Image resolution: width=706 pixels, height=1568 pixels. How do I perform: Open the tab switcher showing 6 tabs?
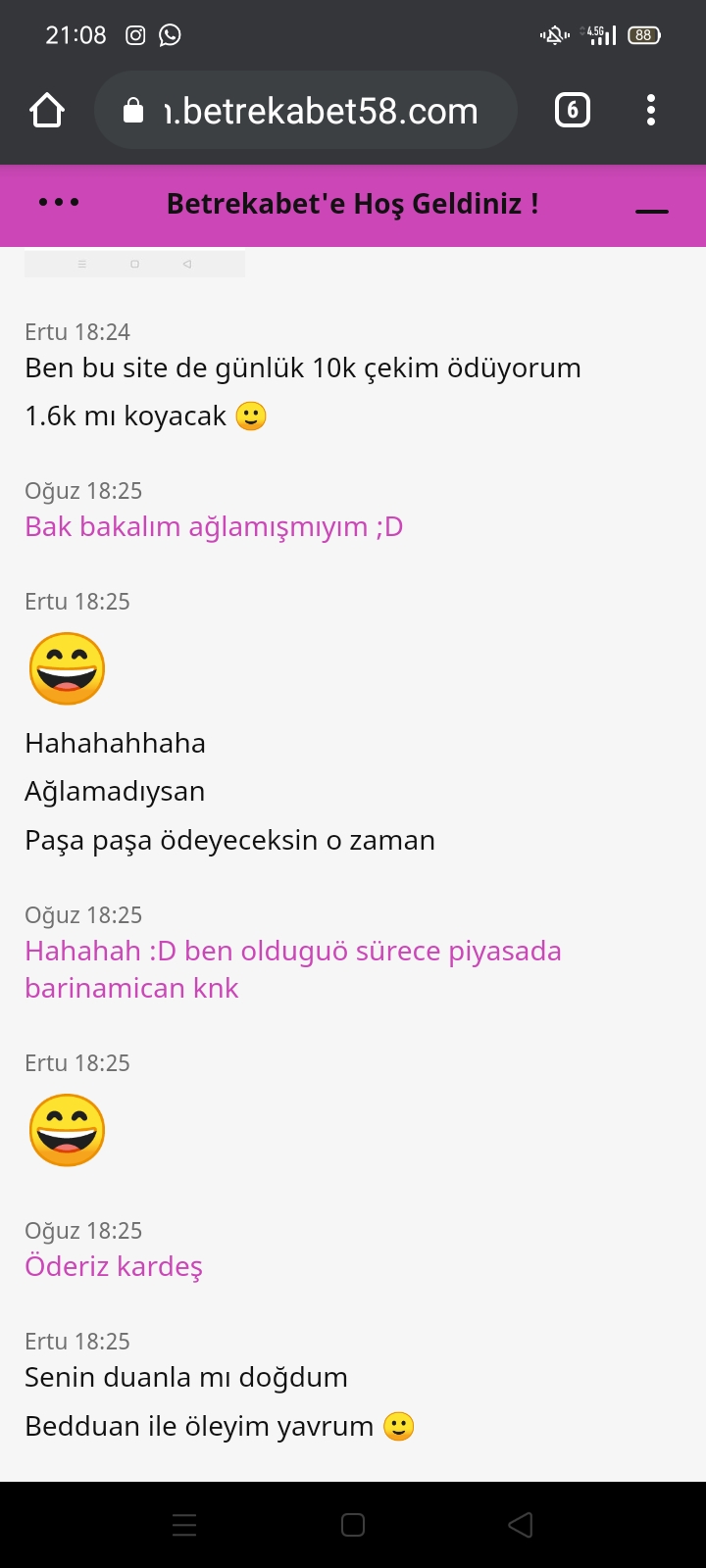click(573, 111)
